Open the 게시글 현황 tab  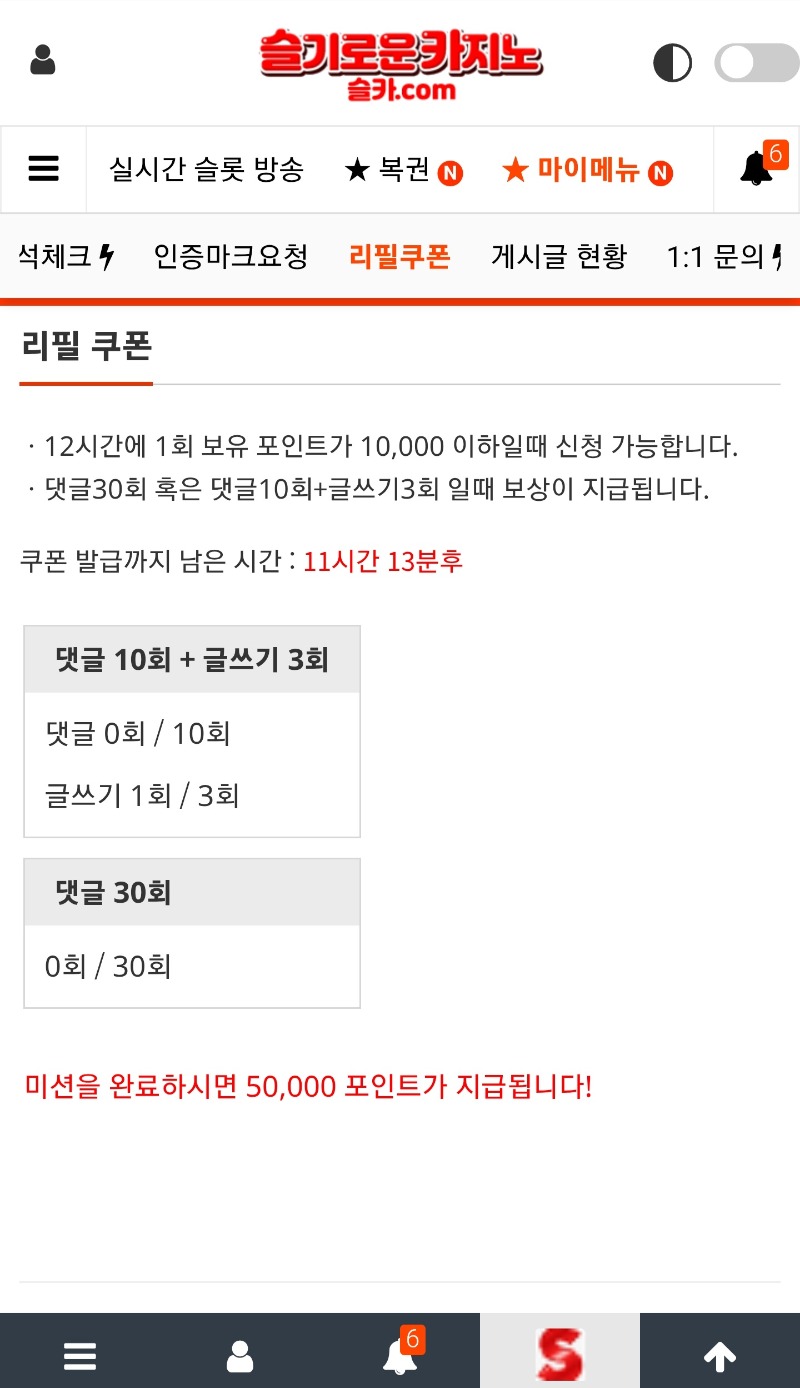point(559,257)
